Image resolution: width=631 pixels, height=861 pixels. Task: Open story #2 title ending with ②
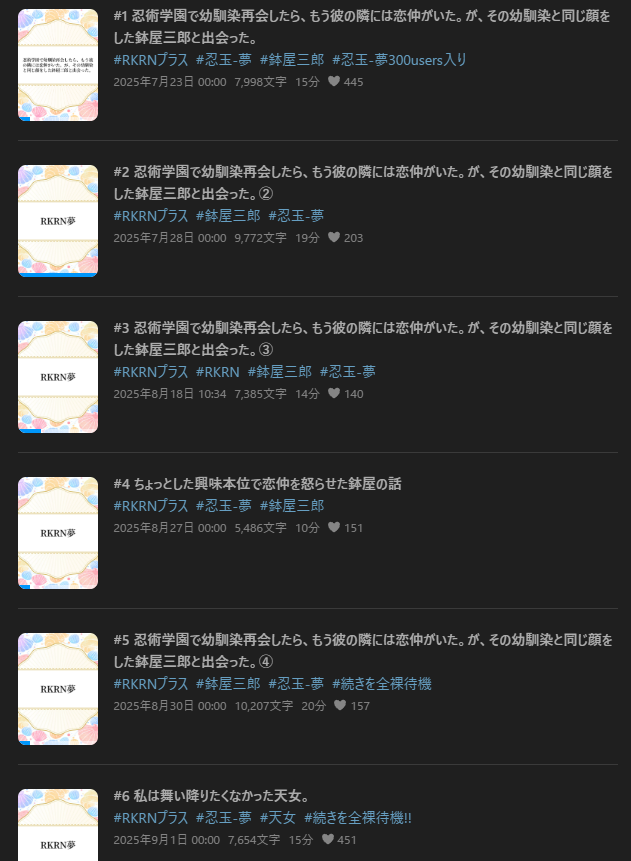[x=362, y=173]
